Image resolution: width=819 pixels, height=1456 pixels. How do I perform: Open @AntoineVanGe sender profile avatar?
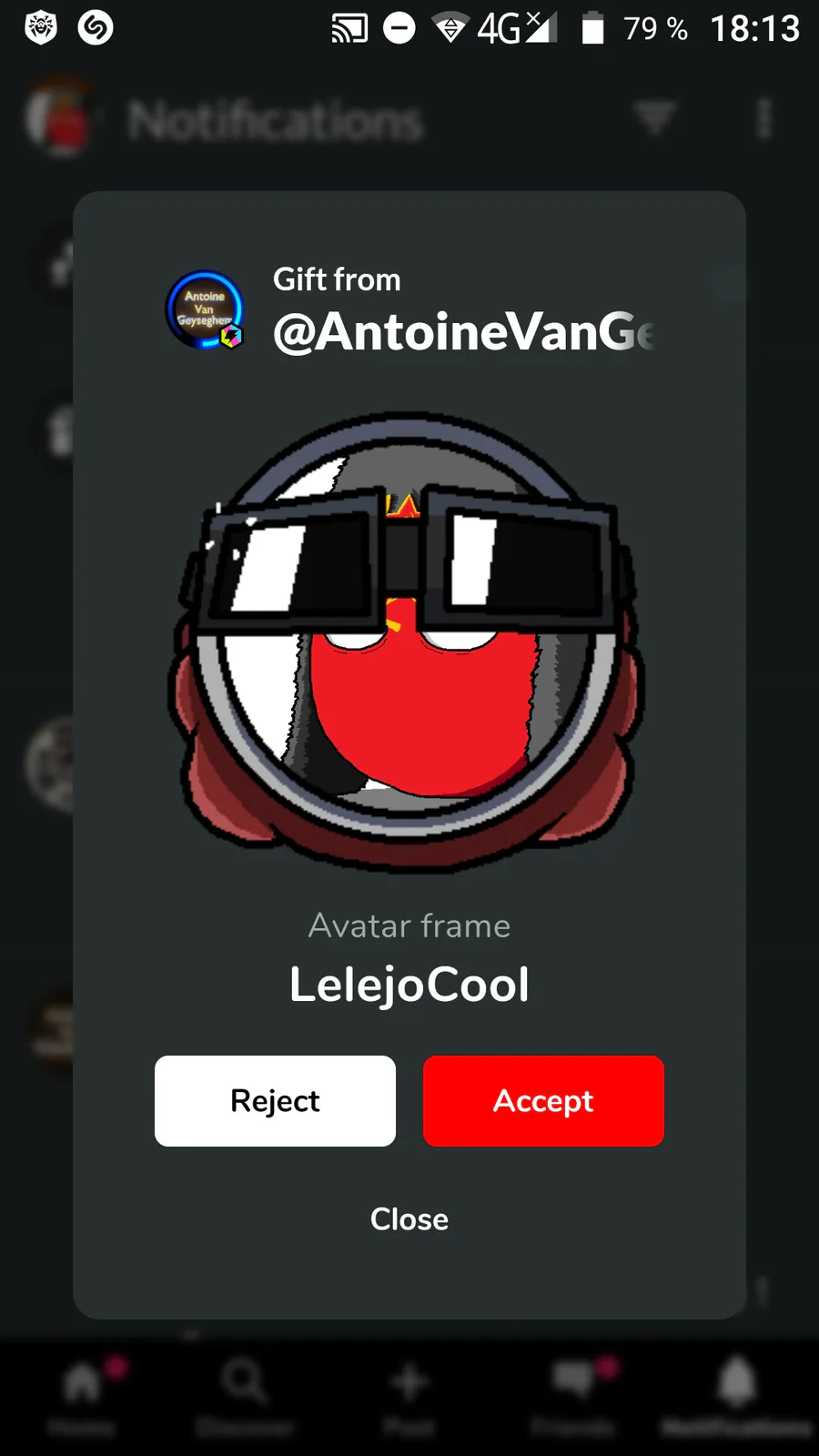205,309
